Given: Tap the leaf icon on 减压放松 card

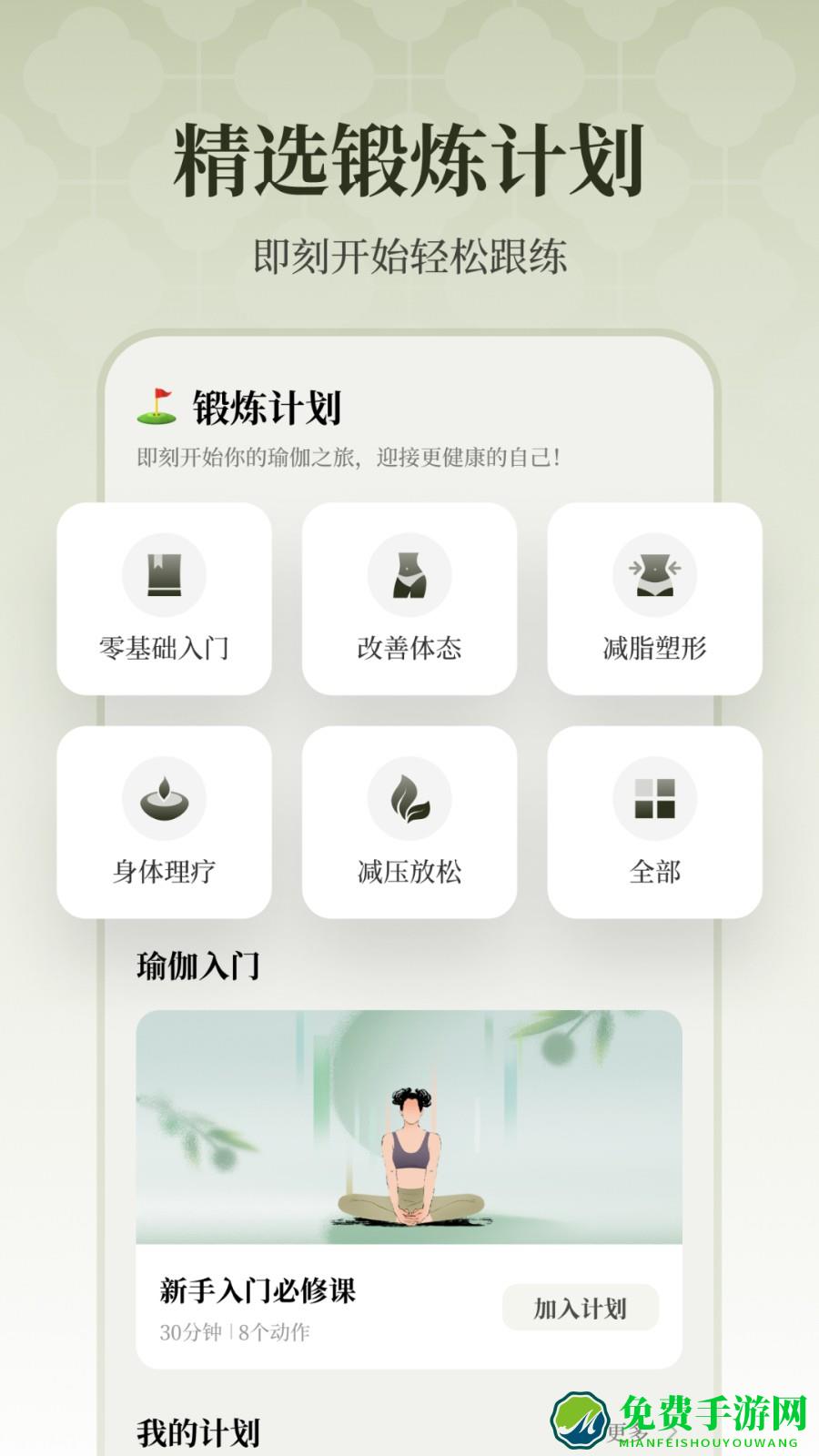Looking at the screenshot, I should [x=409, y=798].
